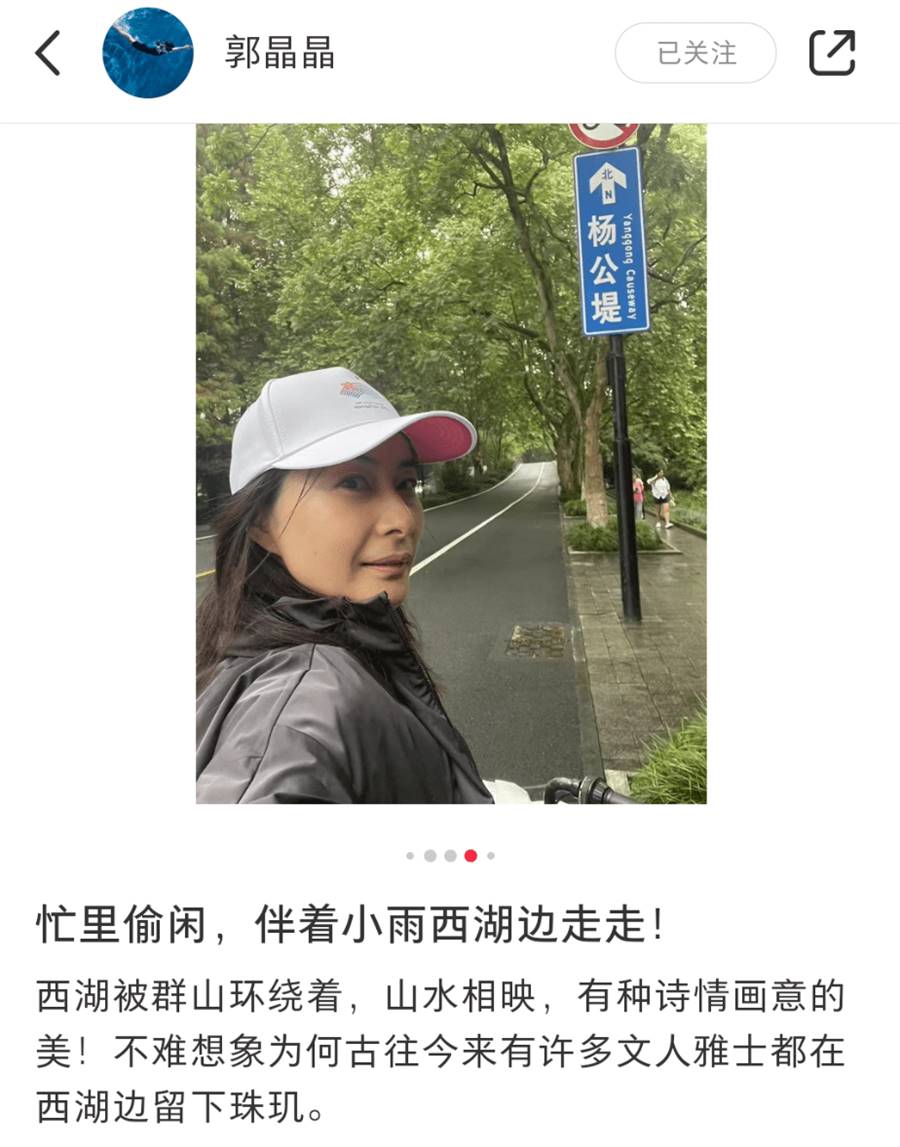Open the 郭晶晶 username
The image size is (900, 1147).
point(279,53)
